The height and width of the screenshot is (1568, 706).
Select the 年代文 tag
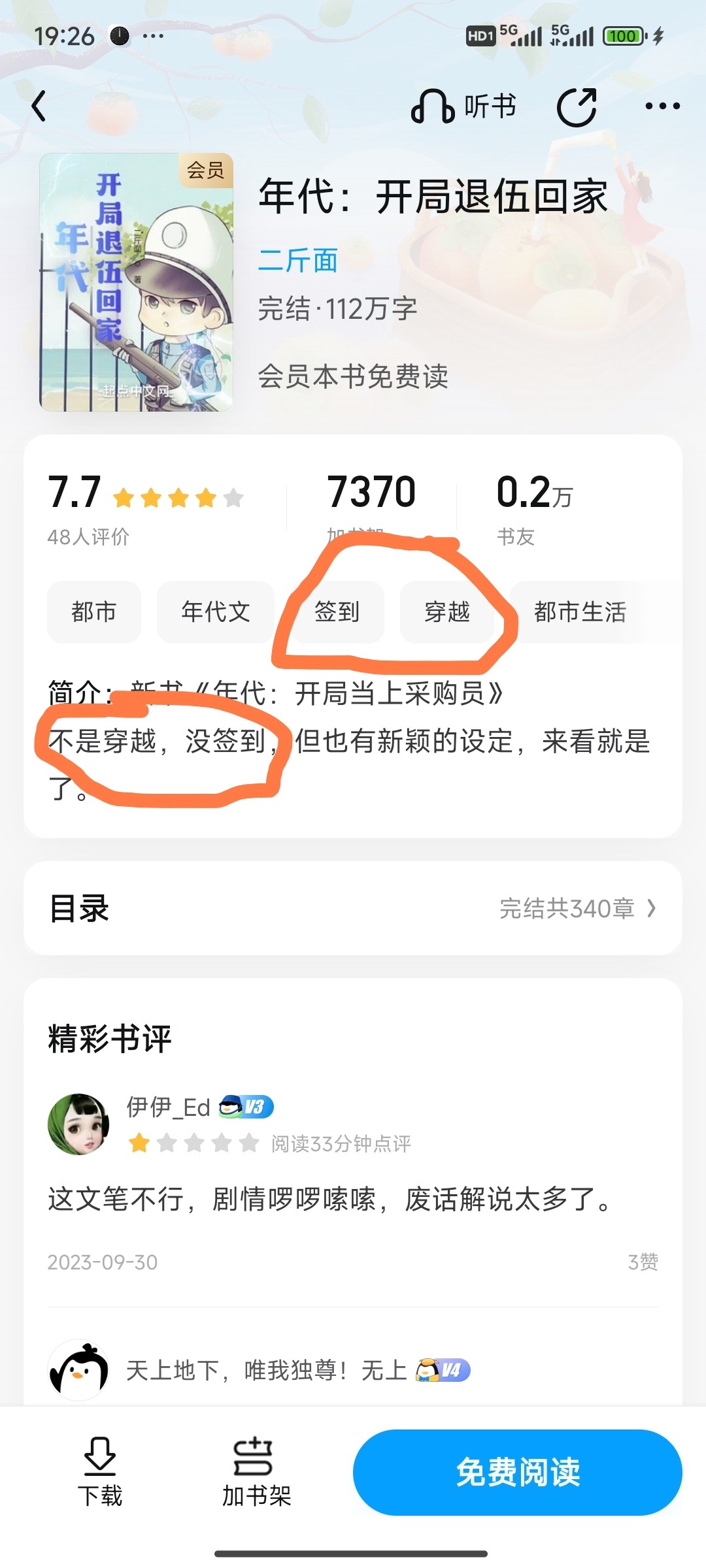216,612
